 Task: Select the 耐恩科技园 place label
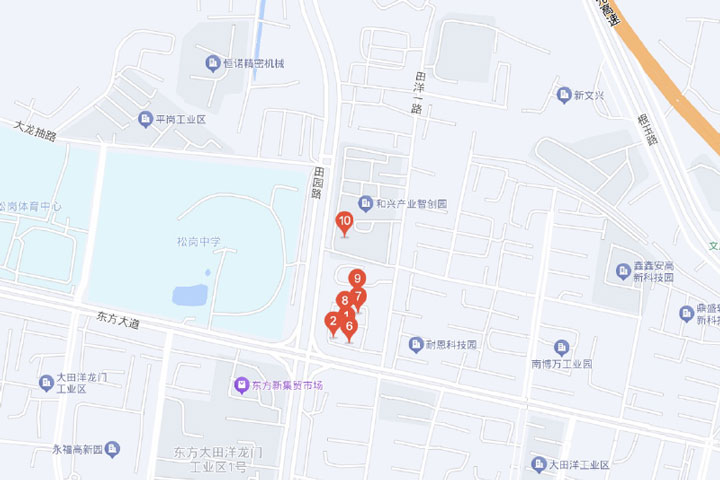point(442,345)
